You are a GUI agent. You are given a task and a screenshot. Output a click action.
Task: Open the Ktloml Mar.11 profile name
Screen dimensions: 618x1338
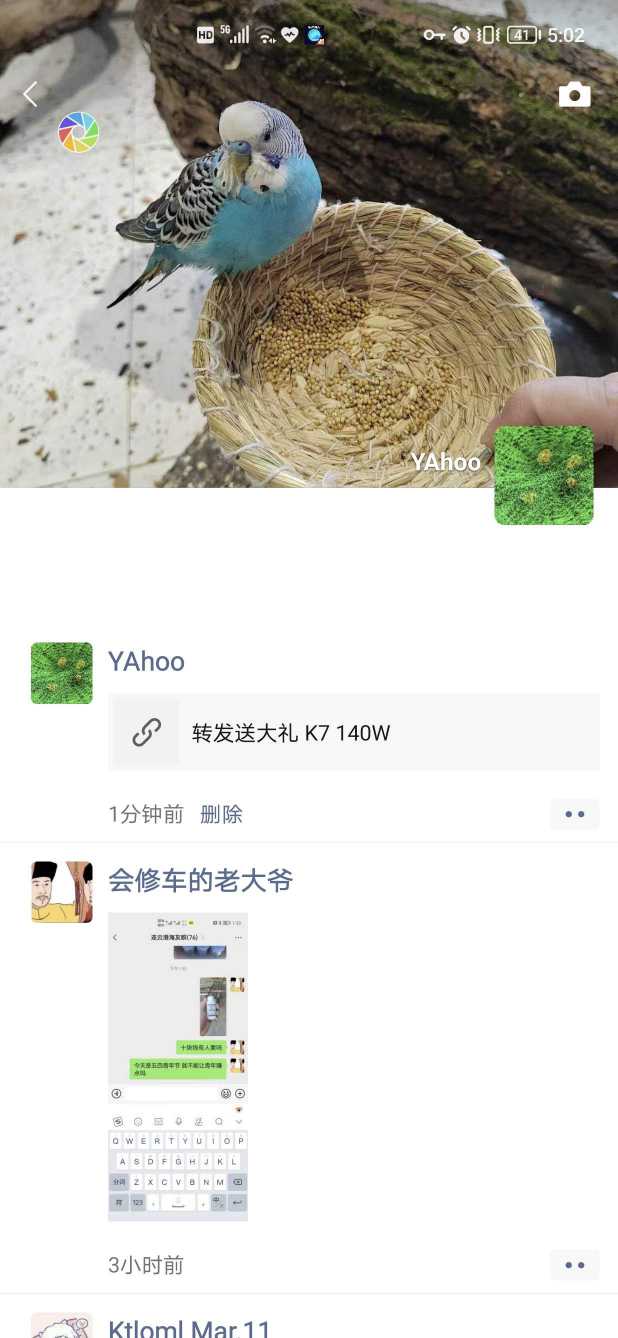point(189,1328)
